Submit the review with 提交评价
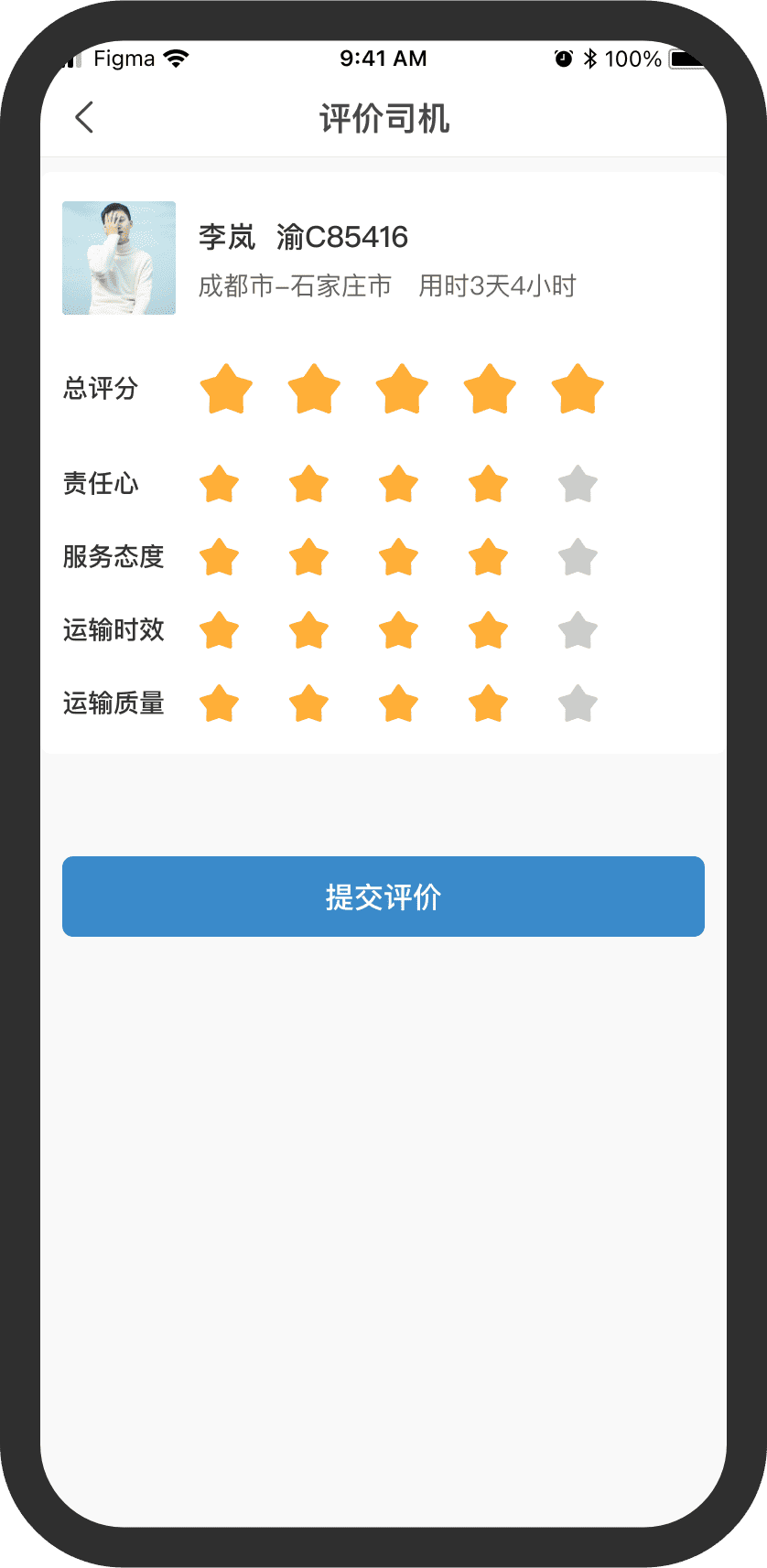Image resolution: width=767 pixels, height=1568 pixels. pos(383,897)
